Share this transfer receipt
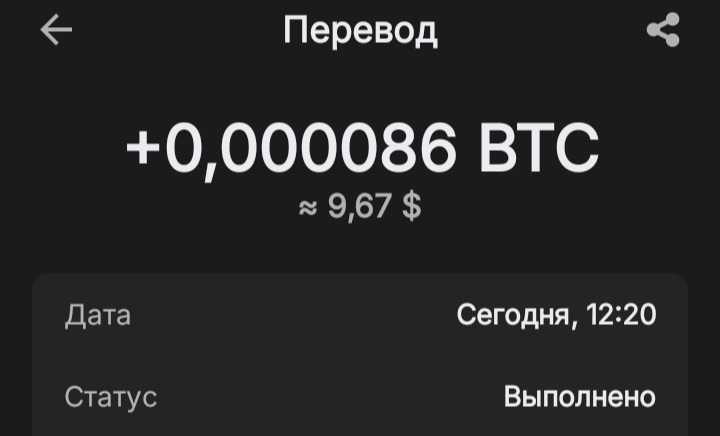This screenshot has height=436, width=720. (663, 31)
